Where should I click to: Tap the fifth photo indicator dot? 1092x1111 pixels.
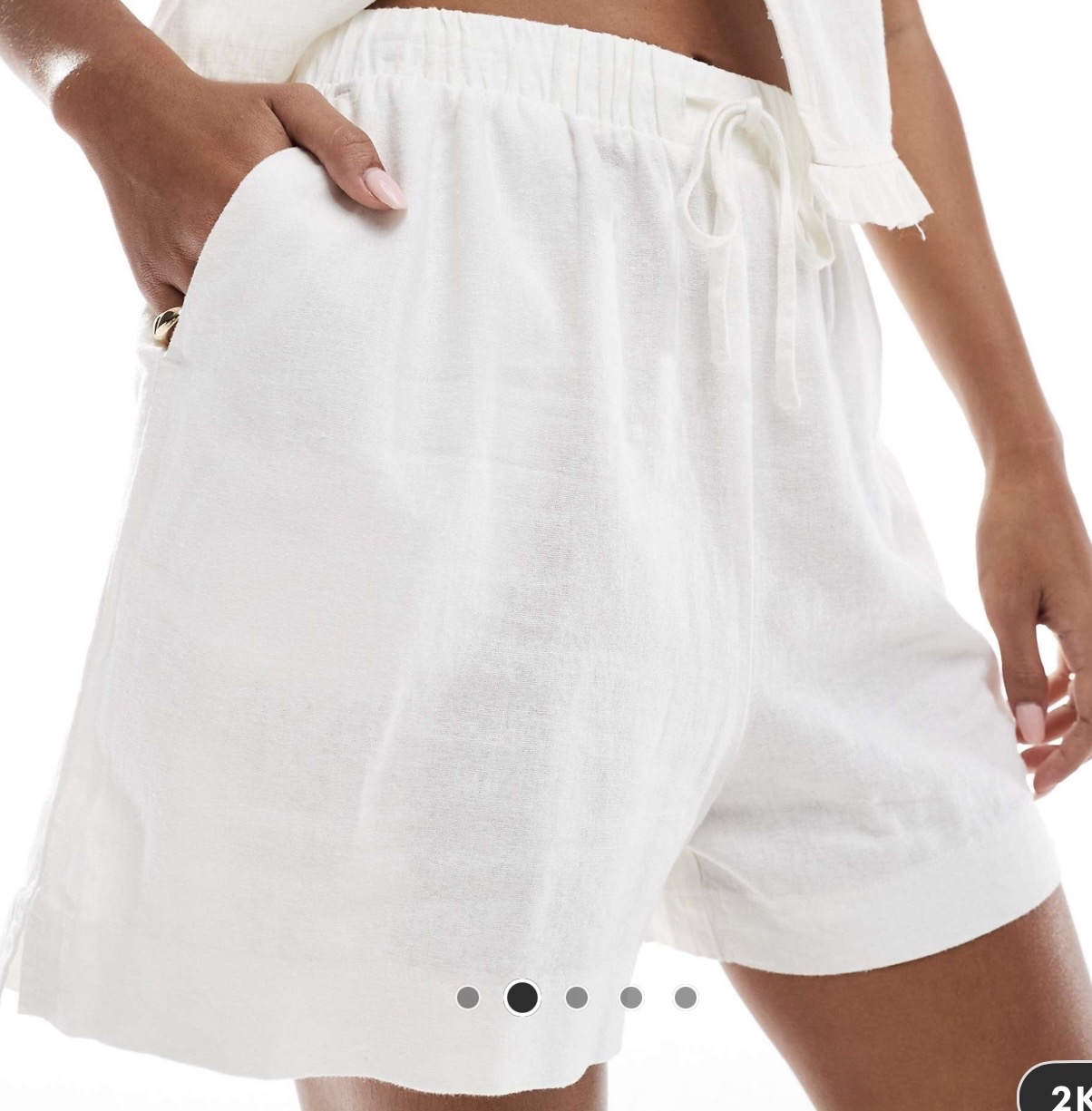[686, 998]
